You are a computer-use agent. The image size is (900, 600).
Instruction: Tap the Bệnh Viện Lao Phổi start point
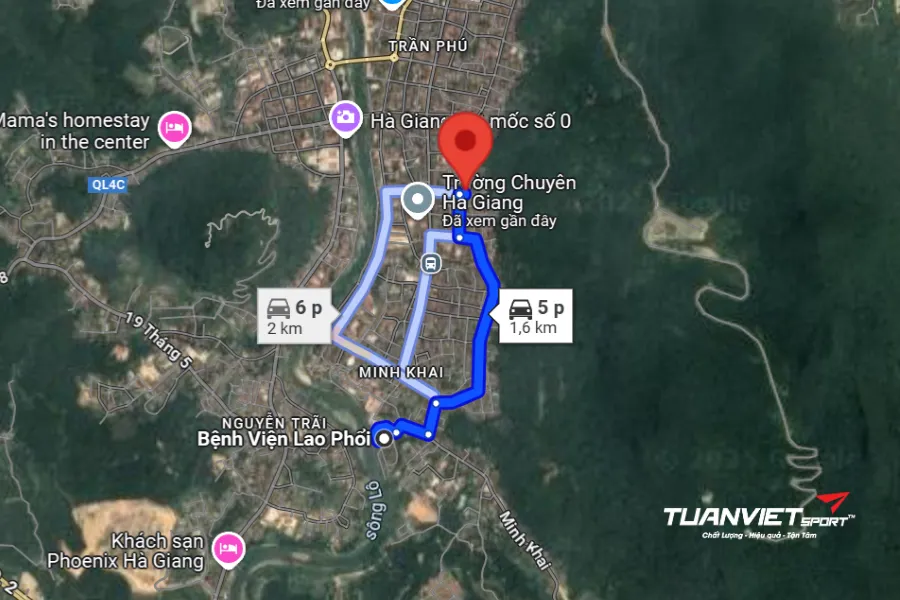click(x=383, y=438)
